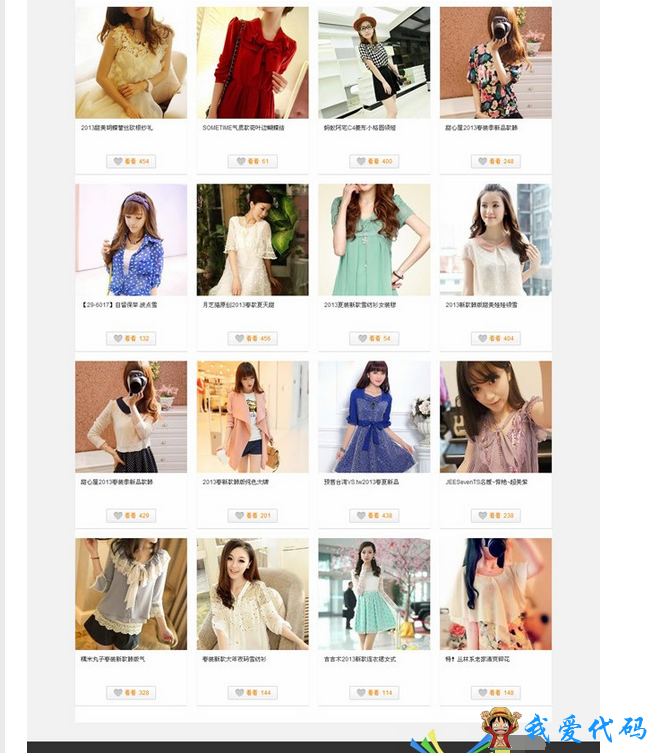Screen dimensions: 664x753
Task: Tap the 看看 454 like button
Action: [131, 161]
